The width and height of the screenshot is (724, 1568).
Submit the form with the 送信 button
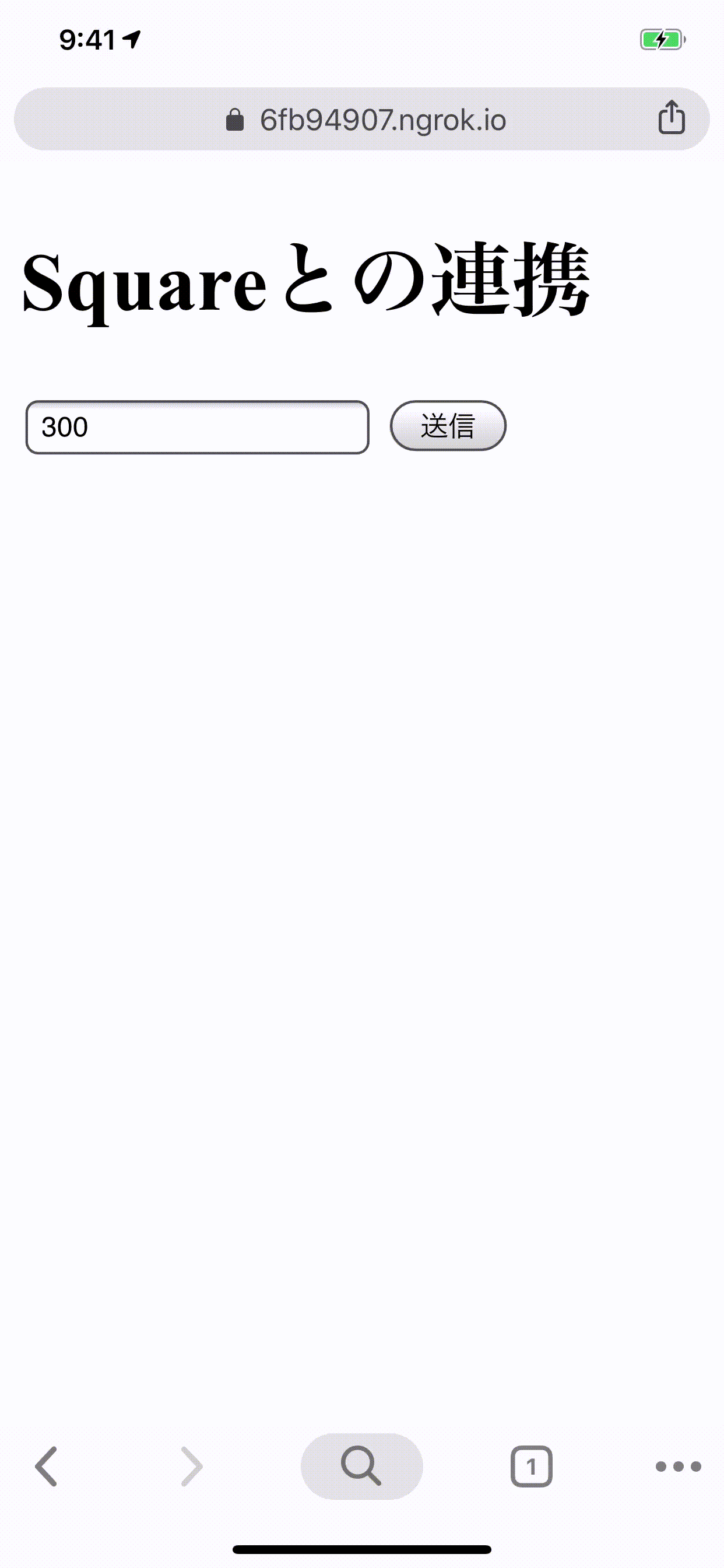[x=448, y=425]
